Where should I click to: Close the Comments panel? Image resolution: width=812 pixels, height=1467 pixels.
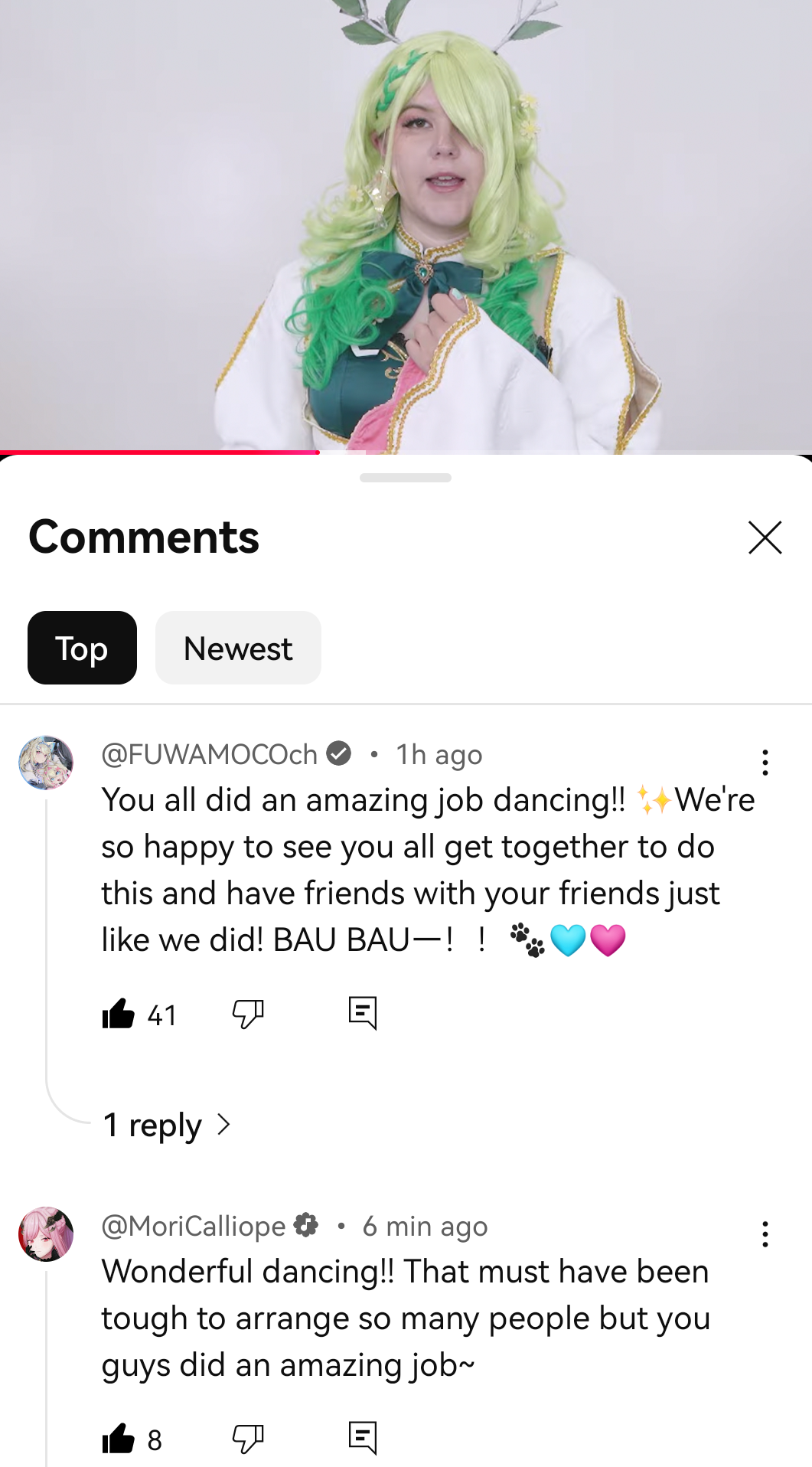coord(765,537)
